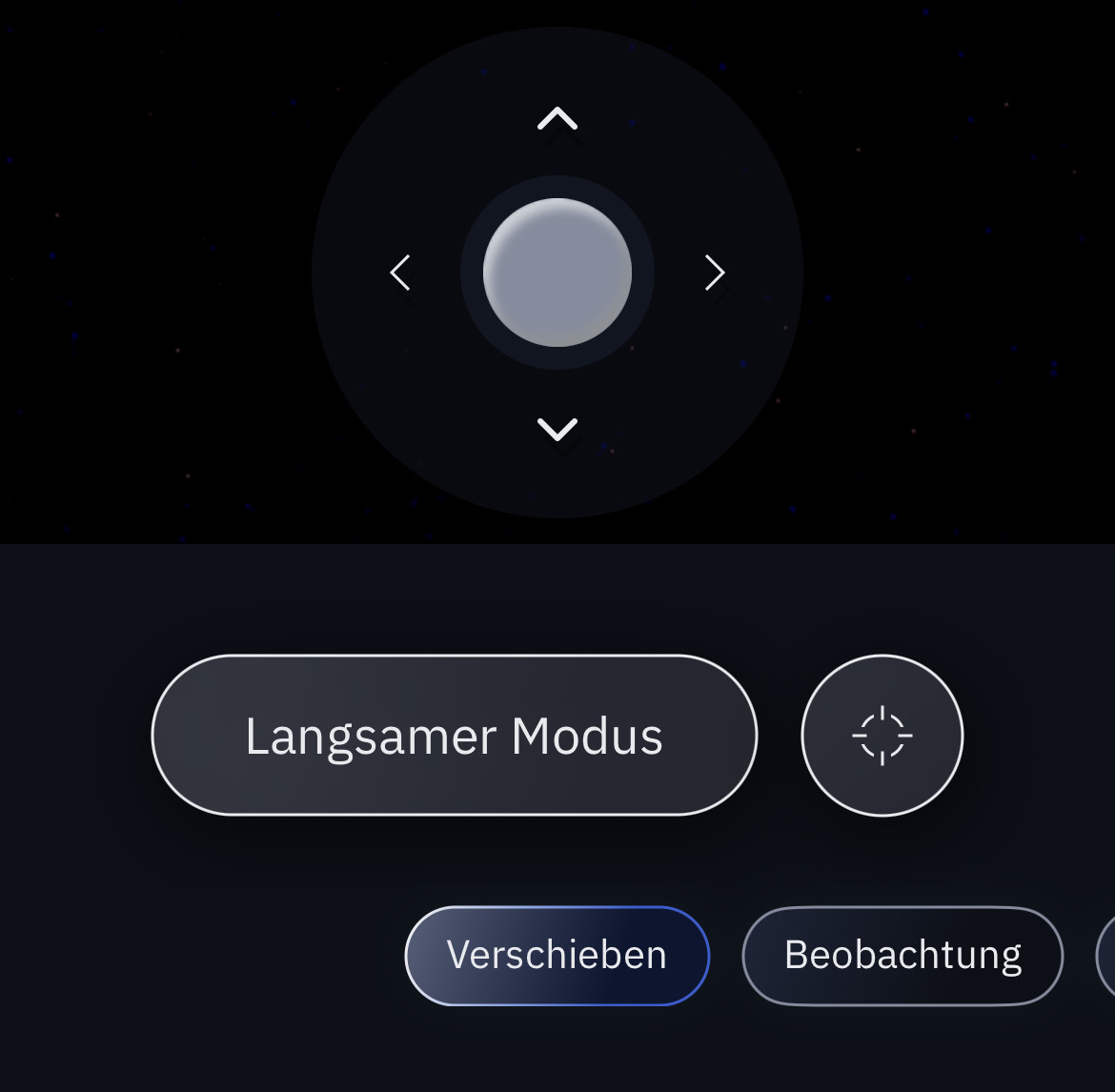
Task: Tap the up arrow on the joystick
Action: pos(557,119)
